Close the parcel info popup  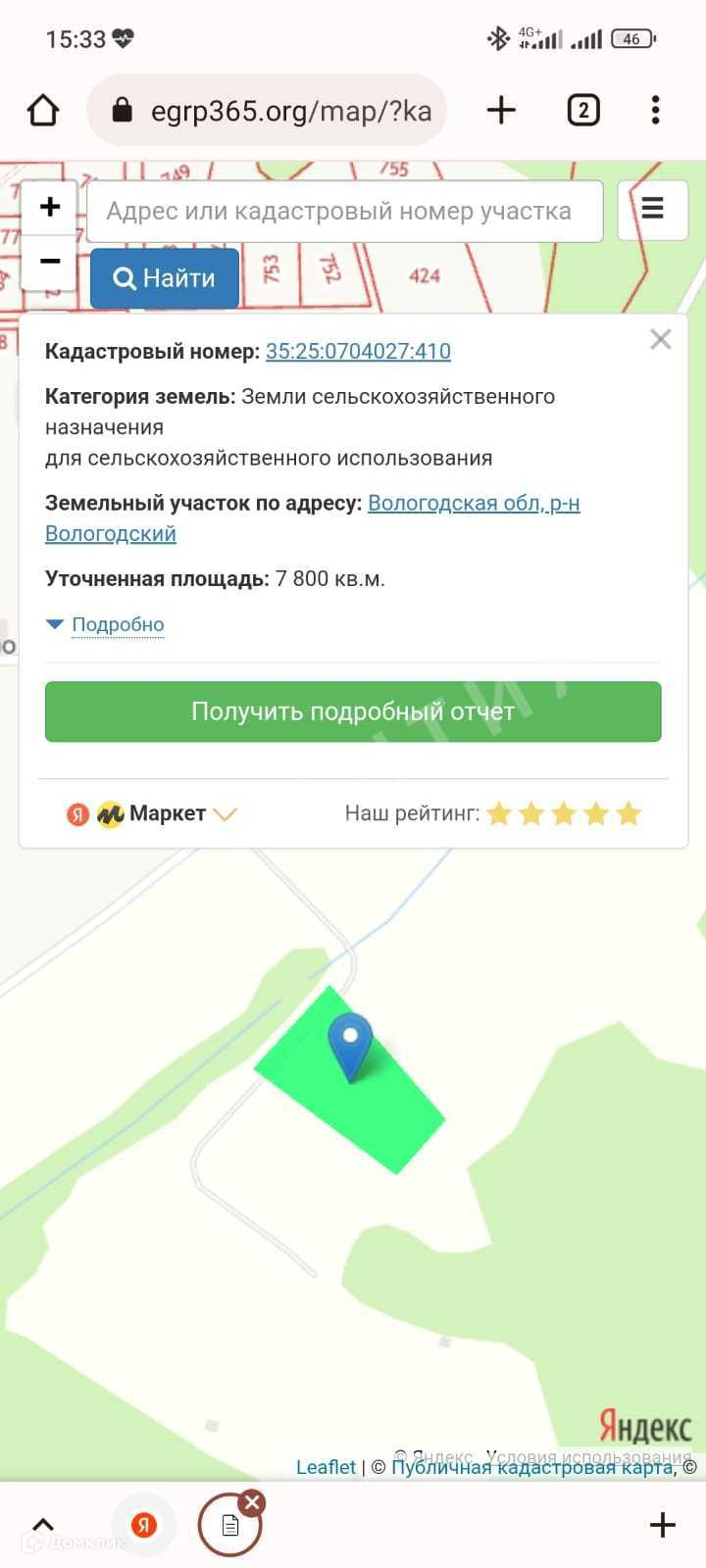pyautogui.click(x=661, y=339)
